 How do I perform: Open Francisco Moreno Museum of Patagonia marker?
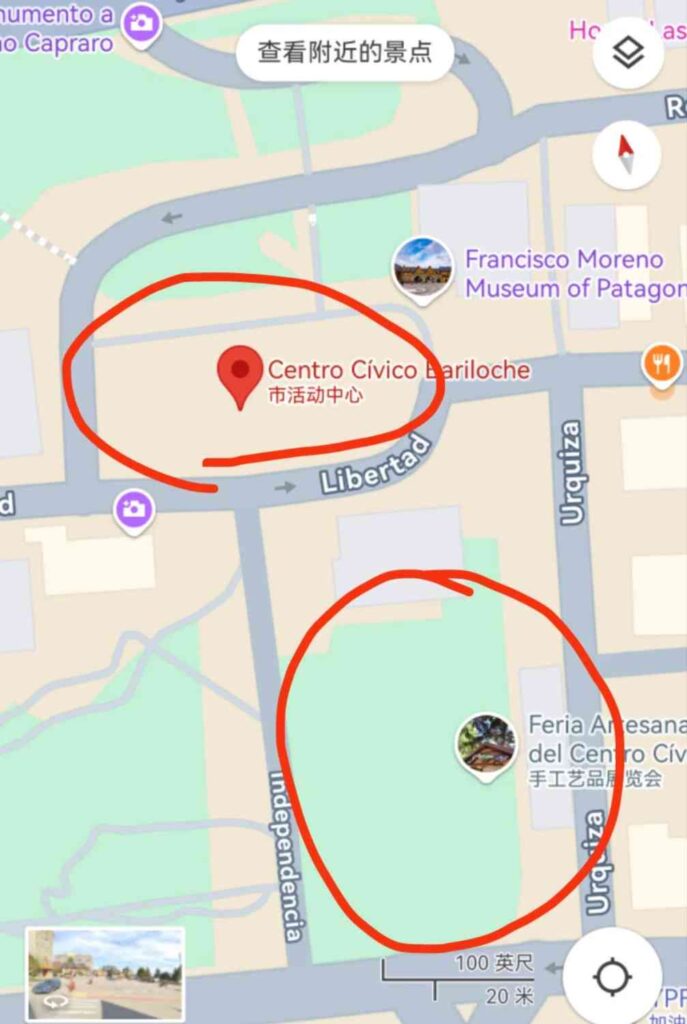(x=423, y=267)
